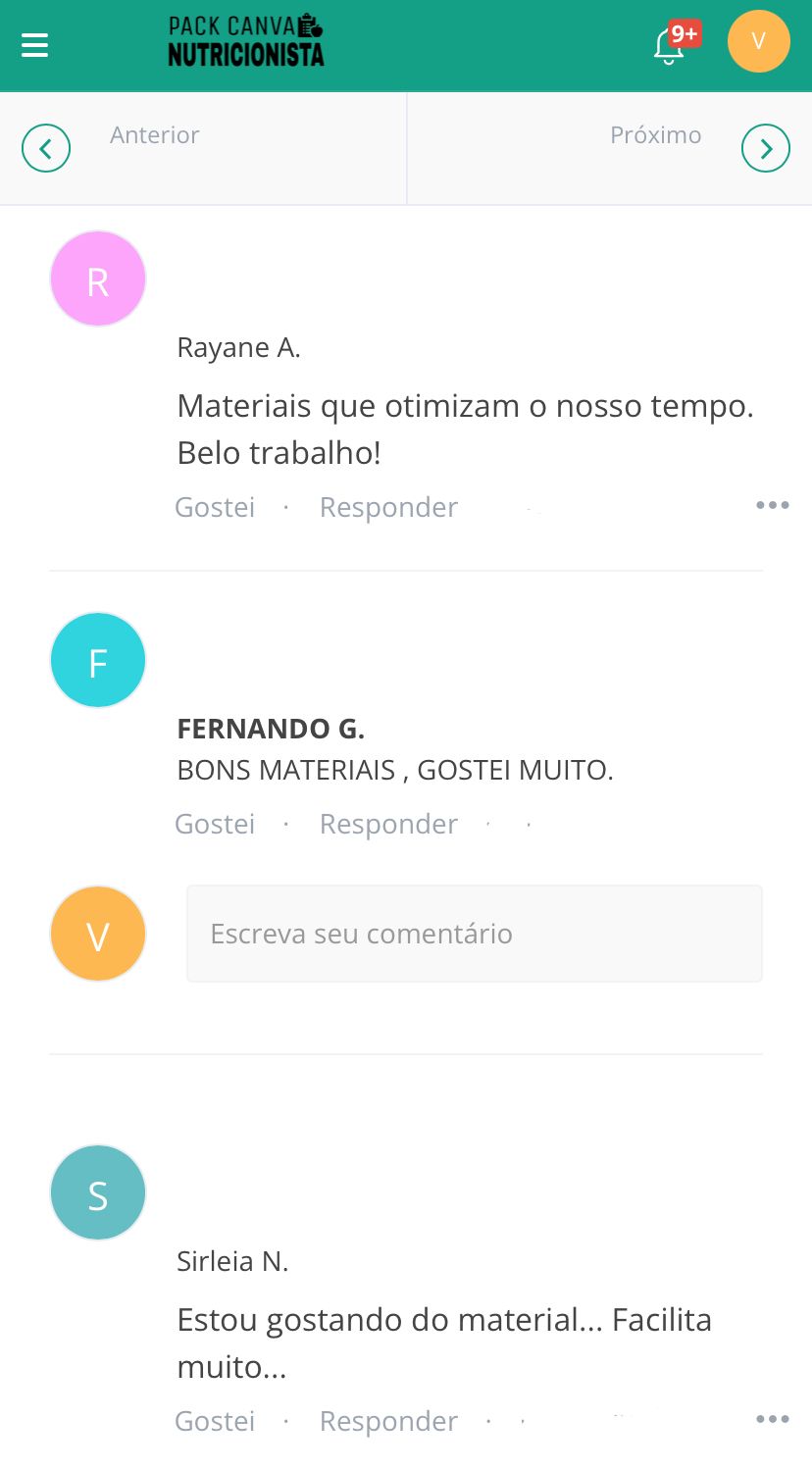Like Rayane A.'s comment with Gostei

215,507
